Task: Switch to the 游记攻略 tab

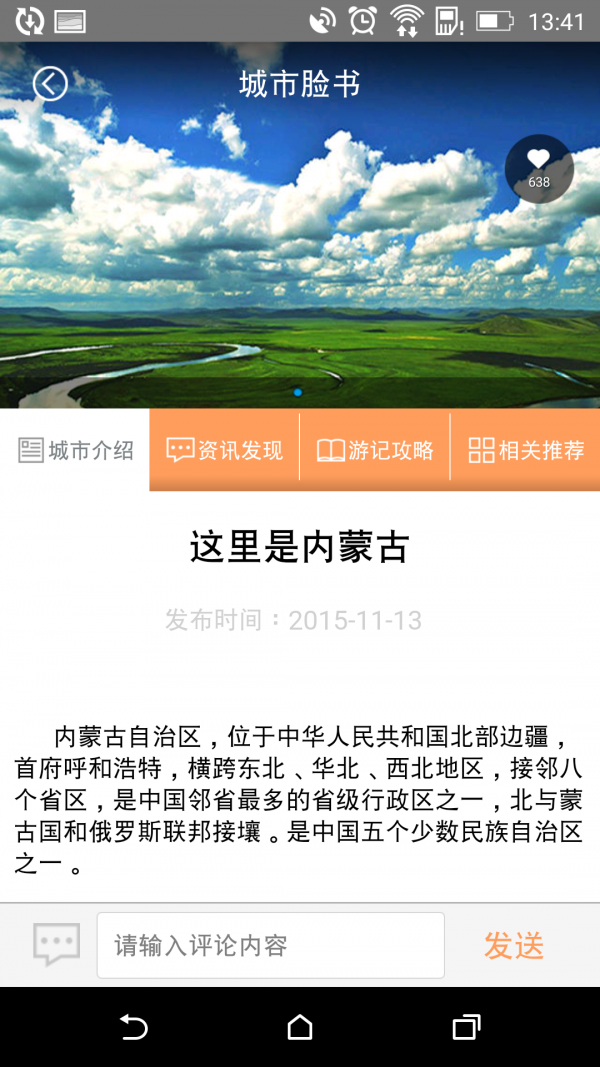Action: pyautogui.click(x=375, y=450)
